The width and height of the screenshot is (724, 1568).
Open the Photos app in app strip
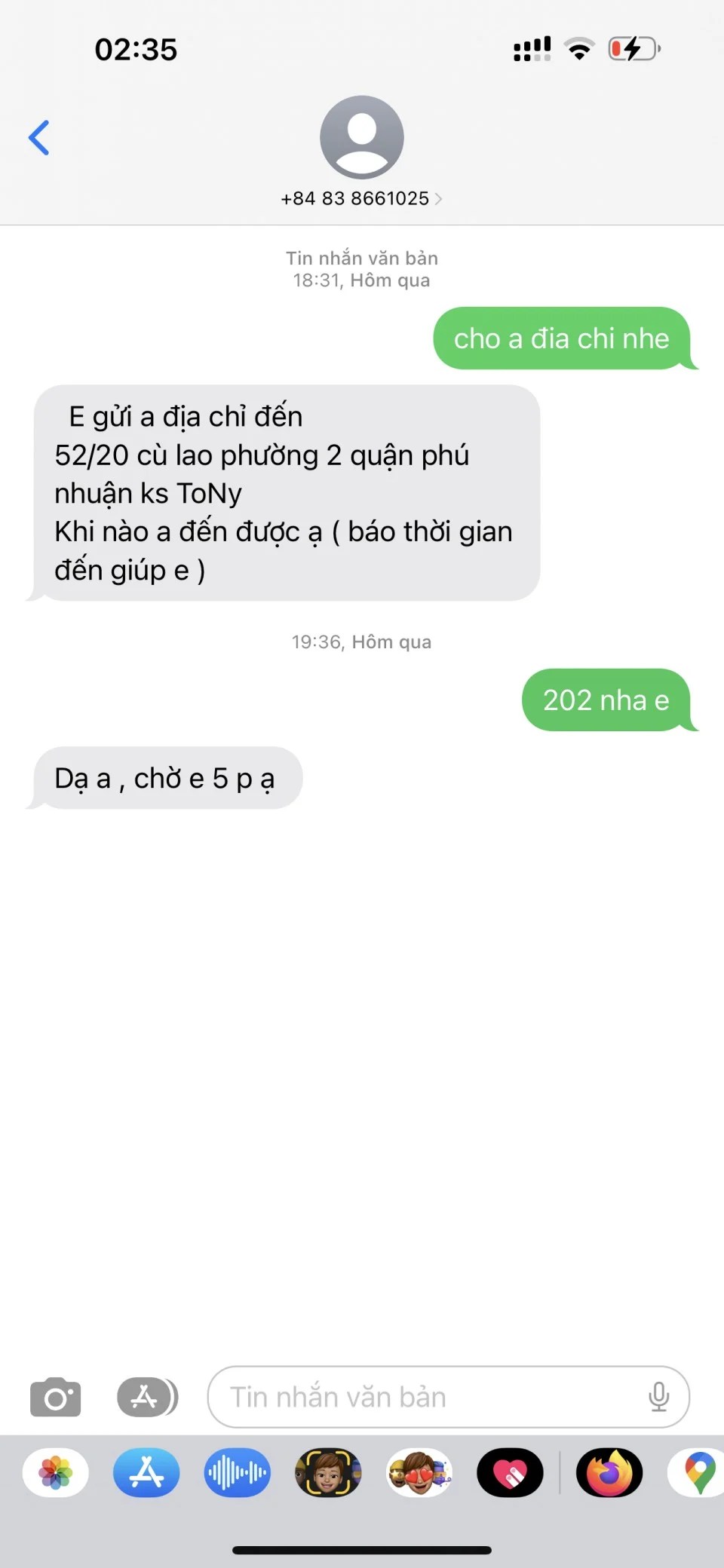[56, 1473]
